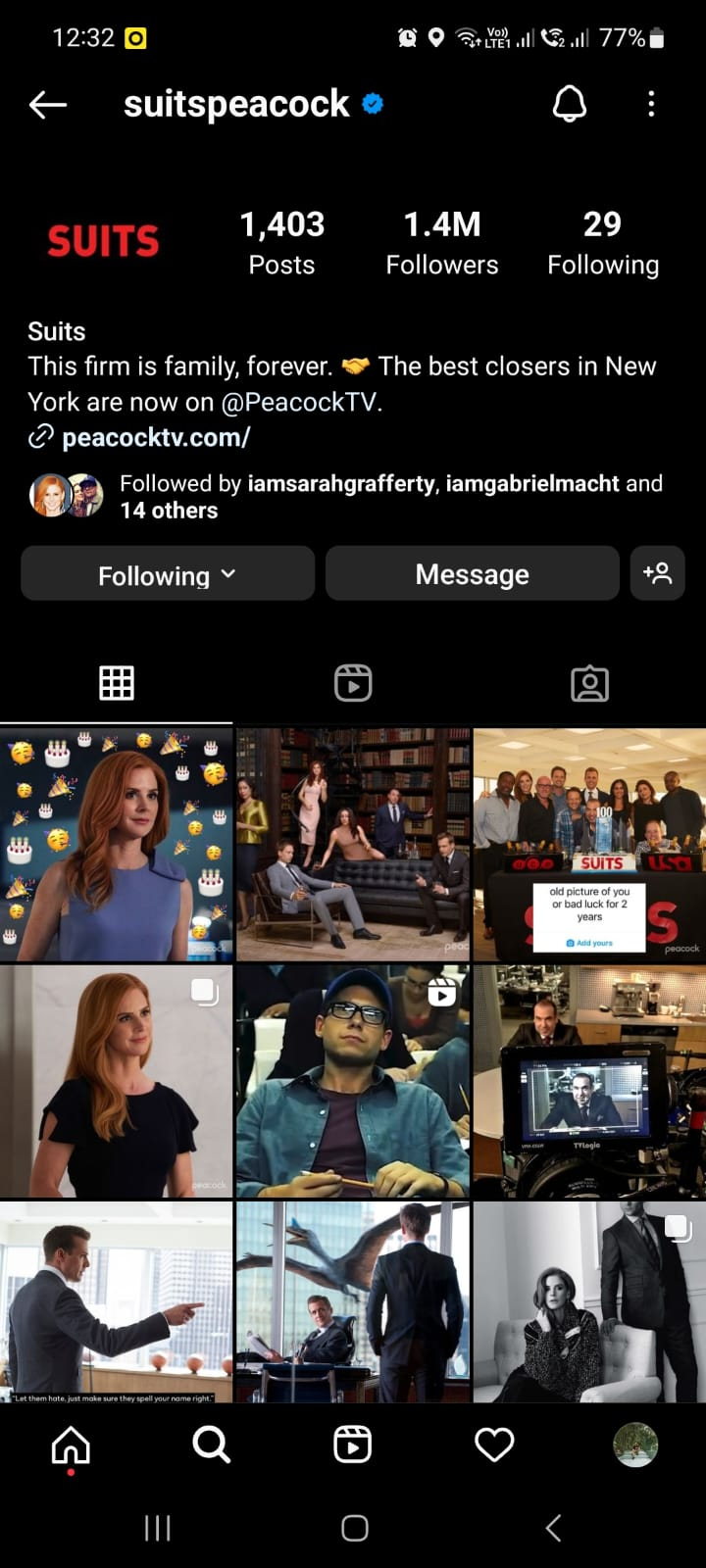The height and width of the screenshot is (1568, 706).
Task: Go to the Instagram home feed
Action: [71, 1445]
